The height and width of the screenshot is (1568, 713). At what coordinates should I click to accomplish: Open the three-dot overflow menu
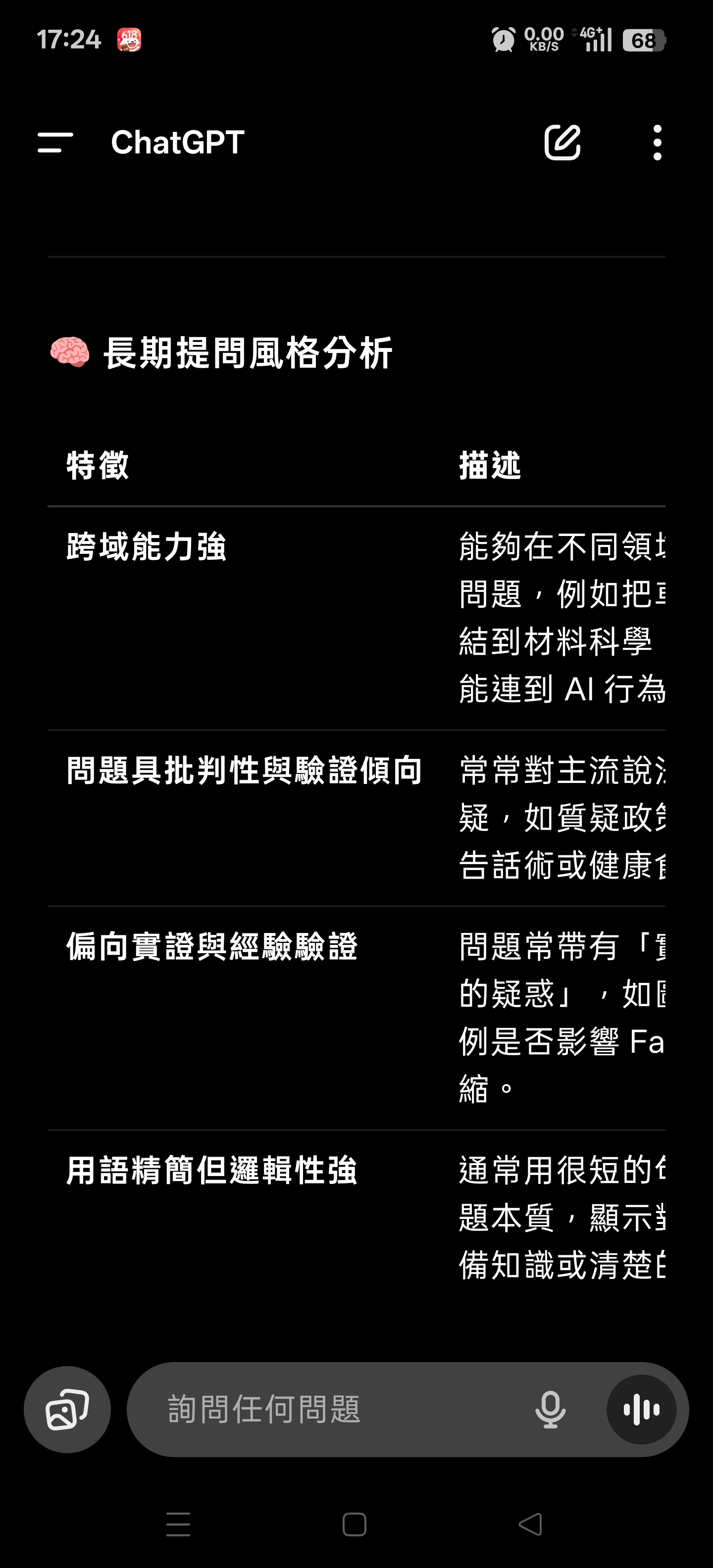coord(657,143)
